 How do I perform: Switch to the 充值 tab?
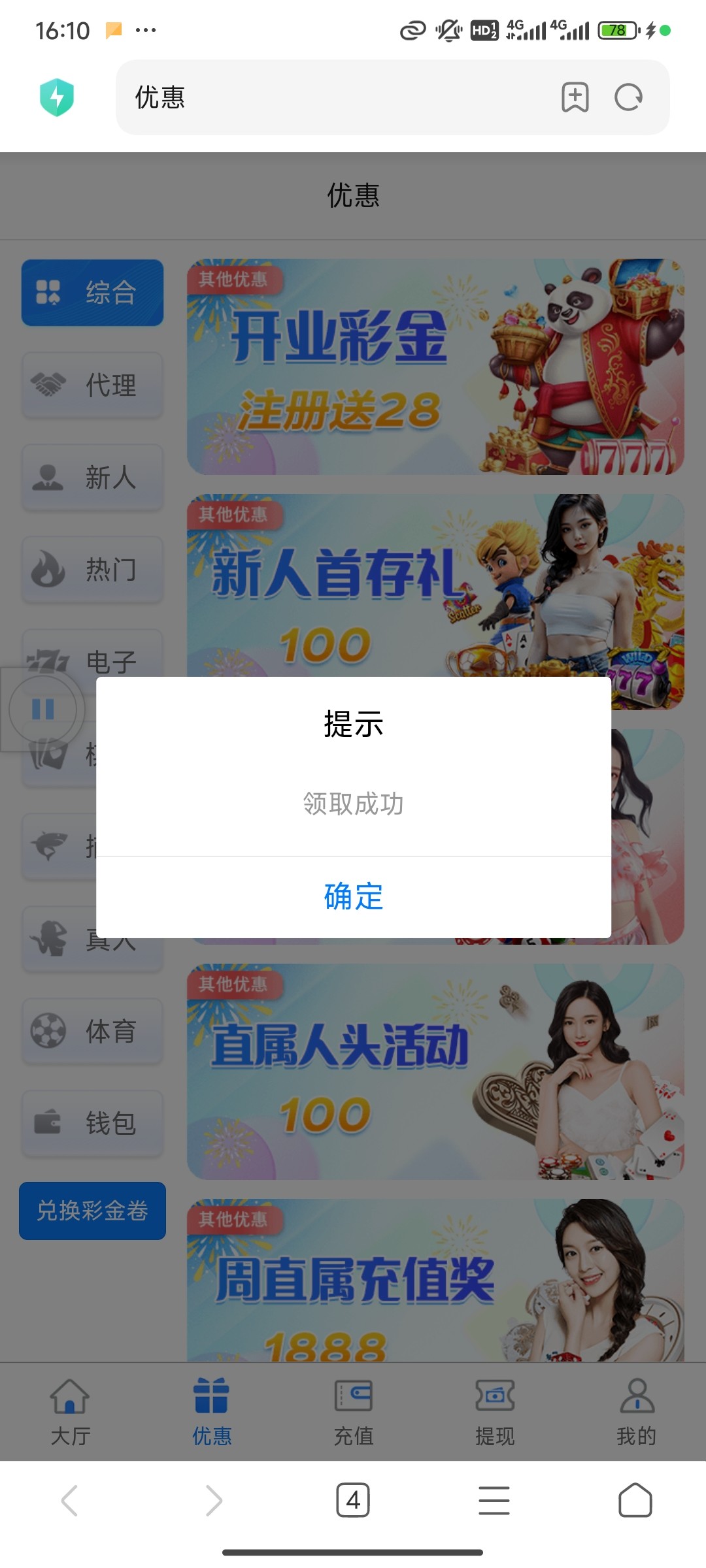[353, 1411]
